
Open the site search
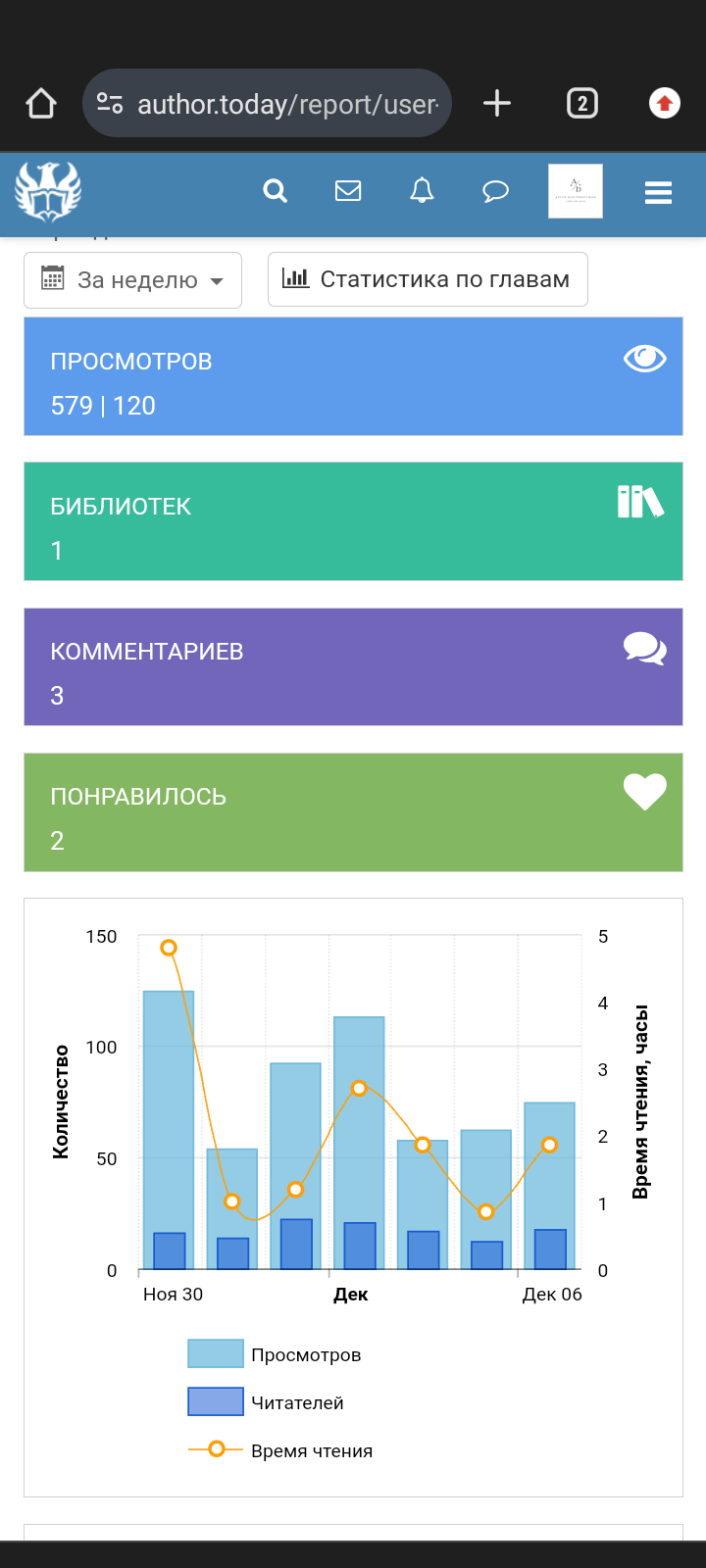(x=276, y=191)
